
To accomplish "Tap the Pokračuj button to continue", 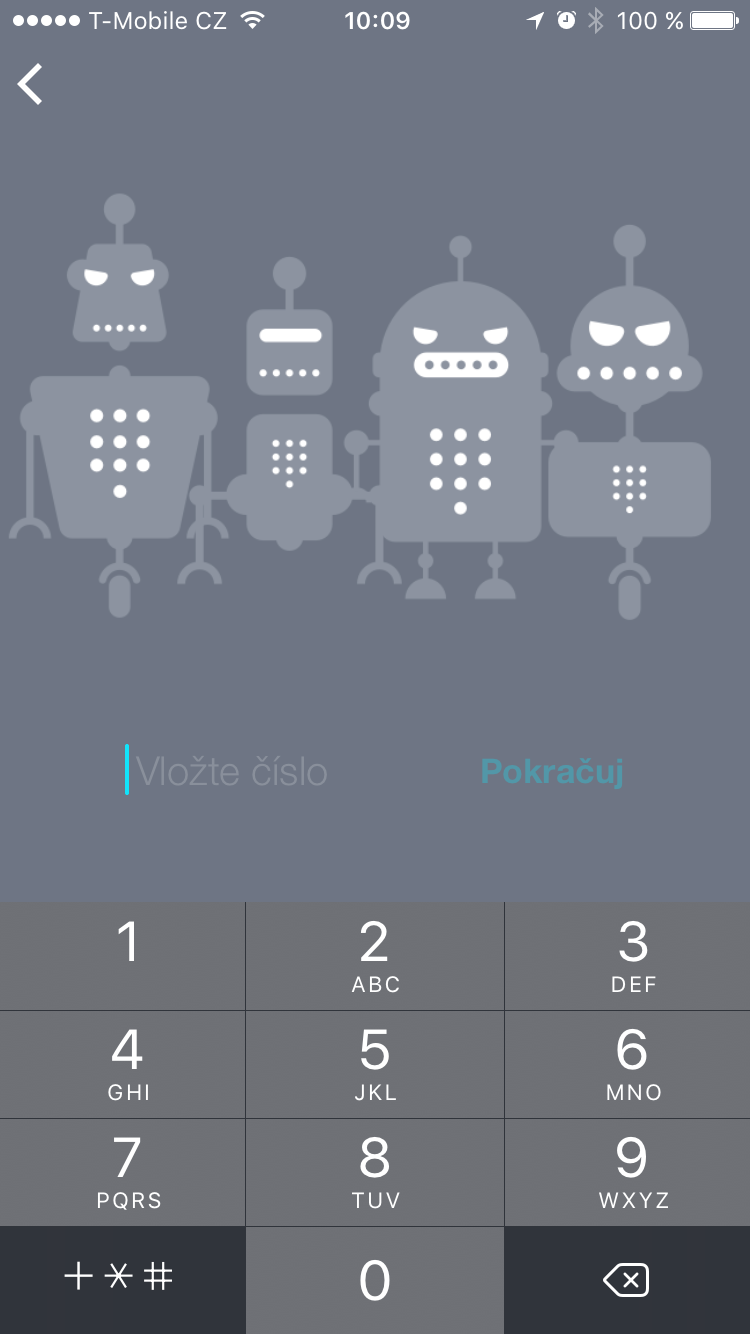I will [x=552, y=771].
